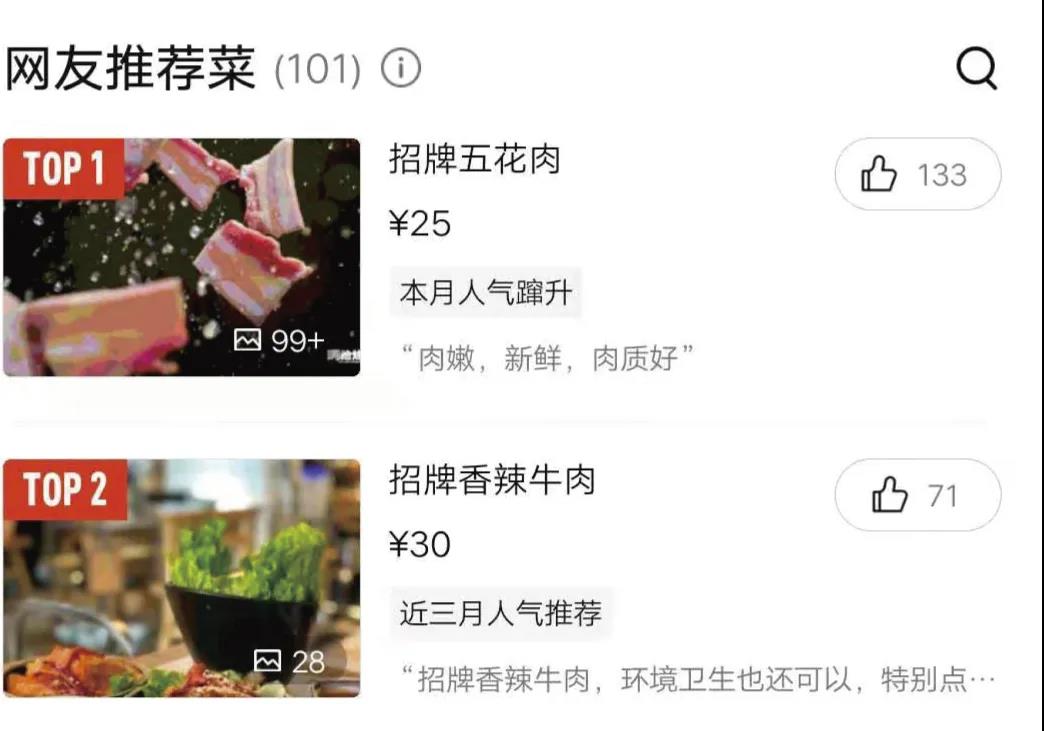This screenshot has width=1044, height=731.
Task: Like 招牌香辣牛肉 with the thumbs-up button
Action: tap(917, 495)
